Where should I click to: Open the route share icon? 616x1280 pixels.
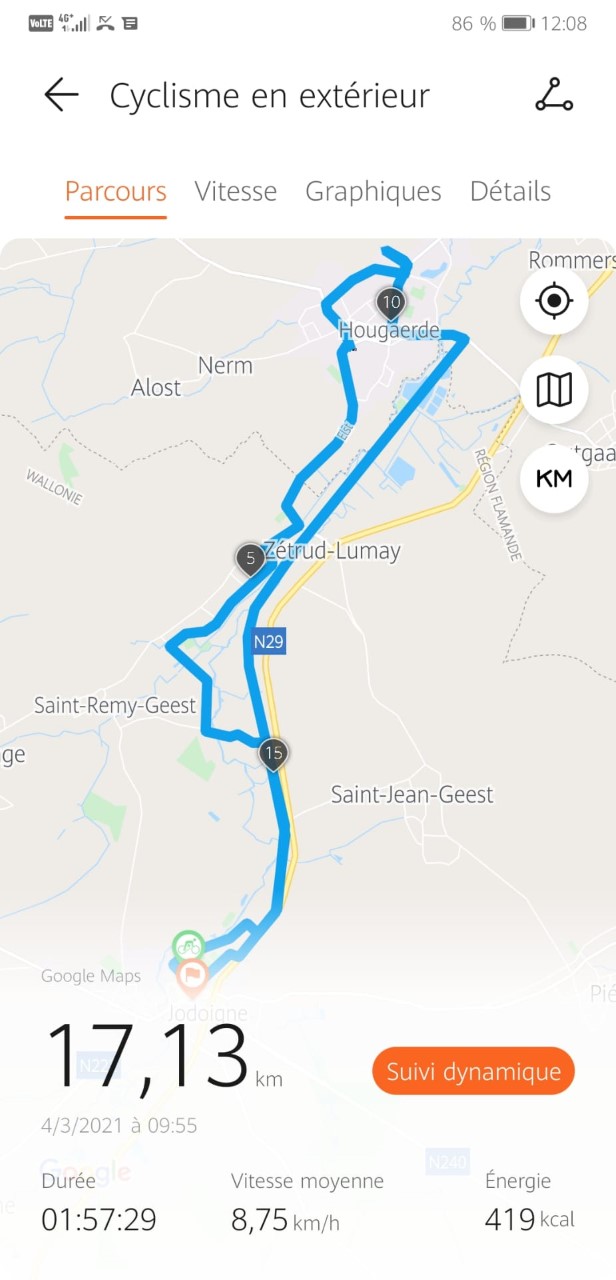(554, 95)
